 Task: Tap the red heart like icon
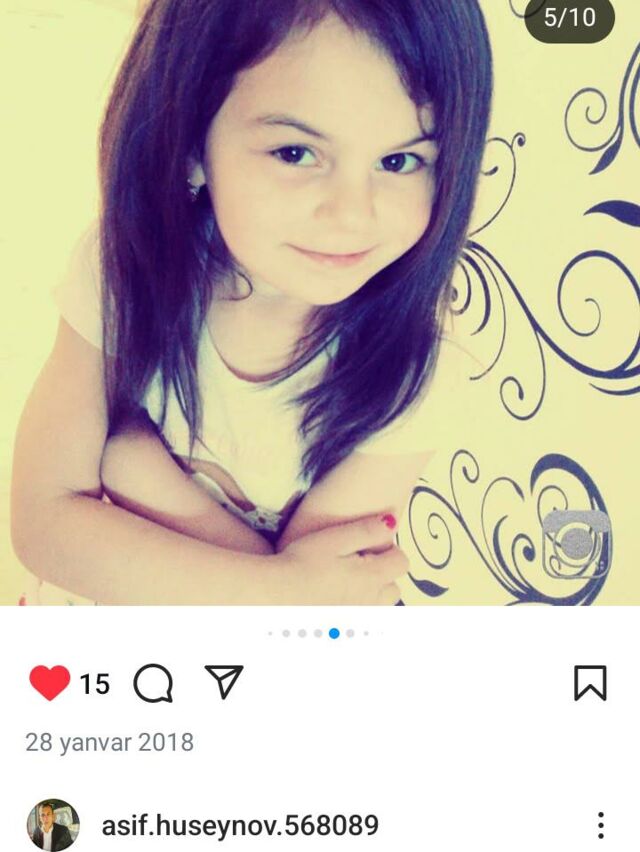point(49,683)
